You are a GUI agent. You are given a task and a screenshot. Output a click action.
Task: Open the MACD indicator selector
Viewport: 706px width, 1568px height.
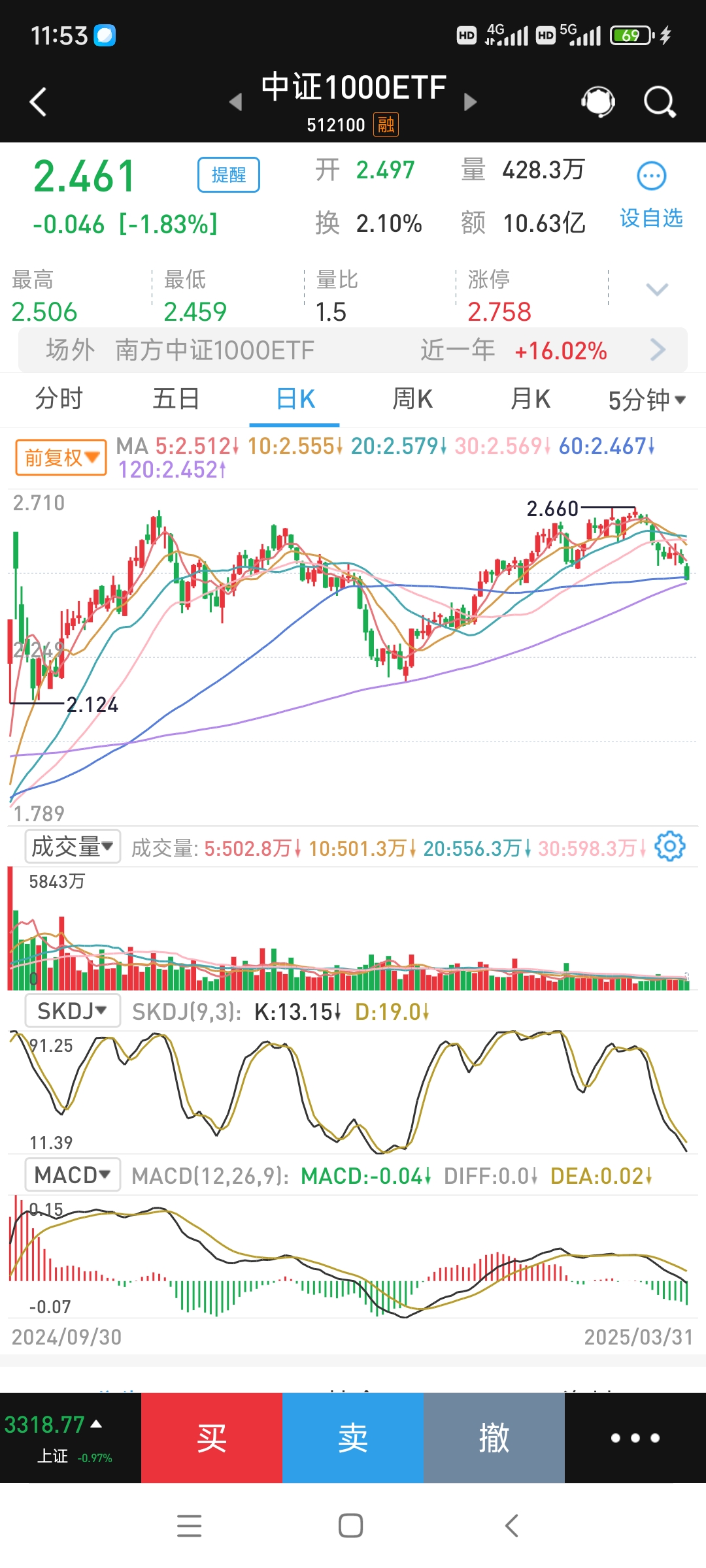[72, 1174]
